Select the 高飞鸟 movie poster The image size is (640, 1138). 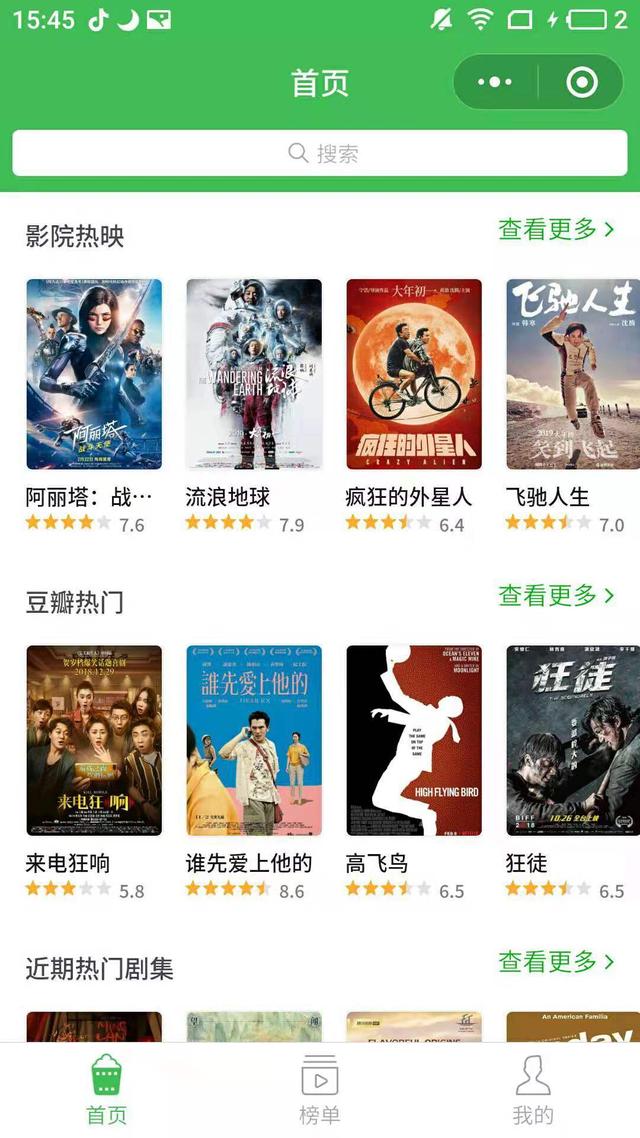414,740
